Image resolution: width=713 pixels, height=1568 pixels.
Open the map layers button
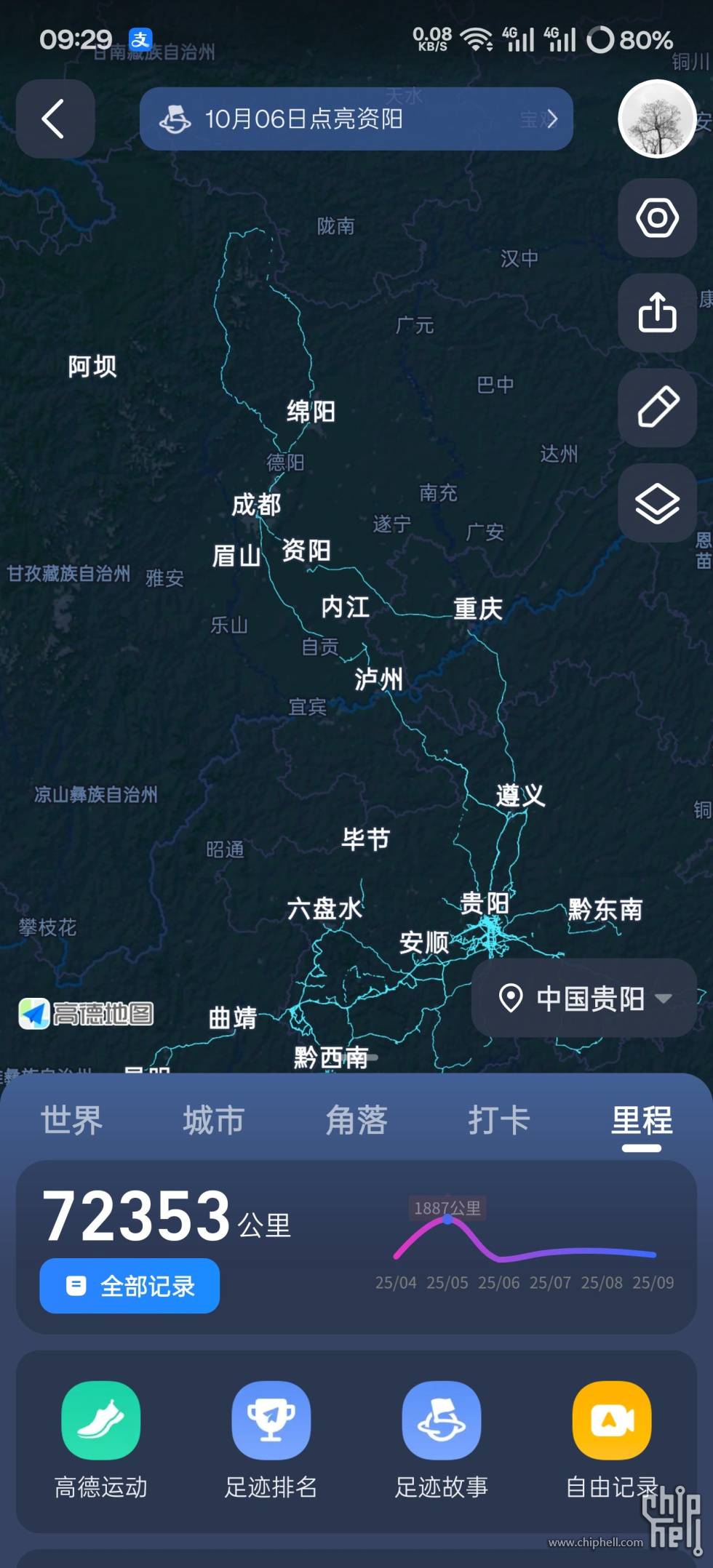pos(657,503)
